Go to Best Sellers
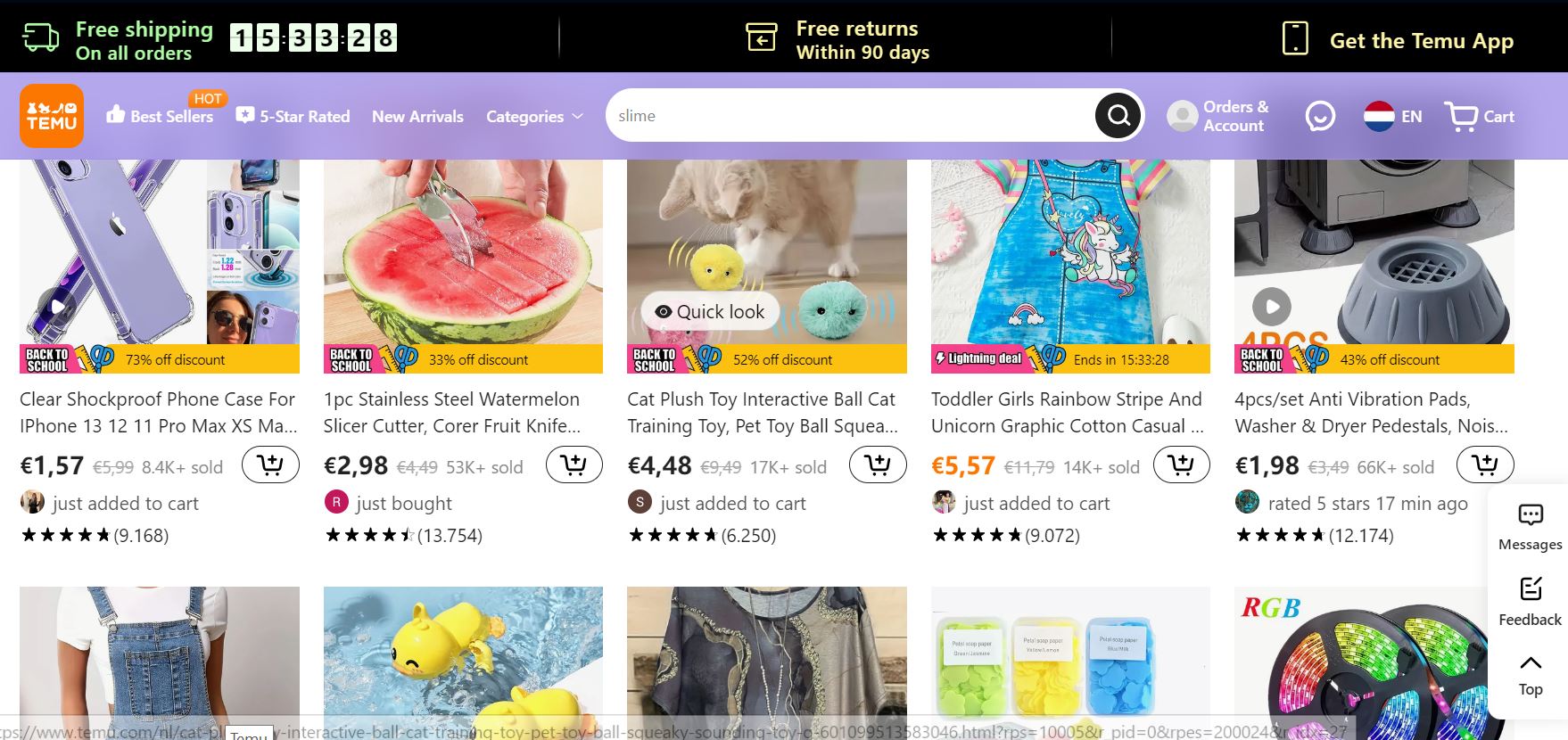The height and width of the screenshot is (740, 1568). (x=161, y=116)
